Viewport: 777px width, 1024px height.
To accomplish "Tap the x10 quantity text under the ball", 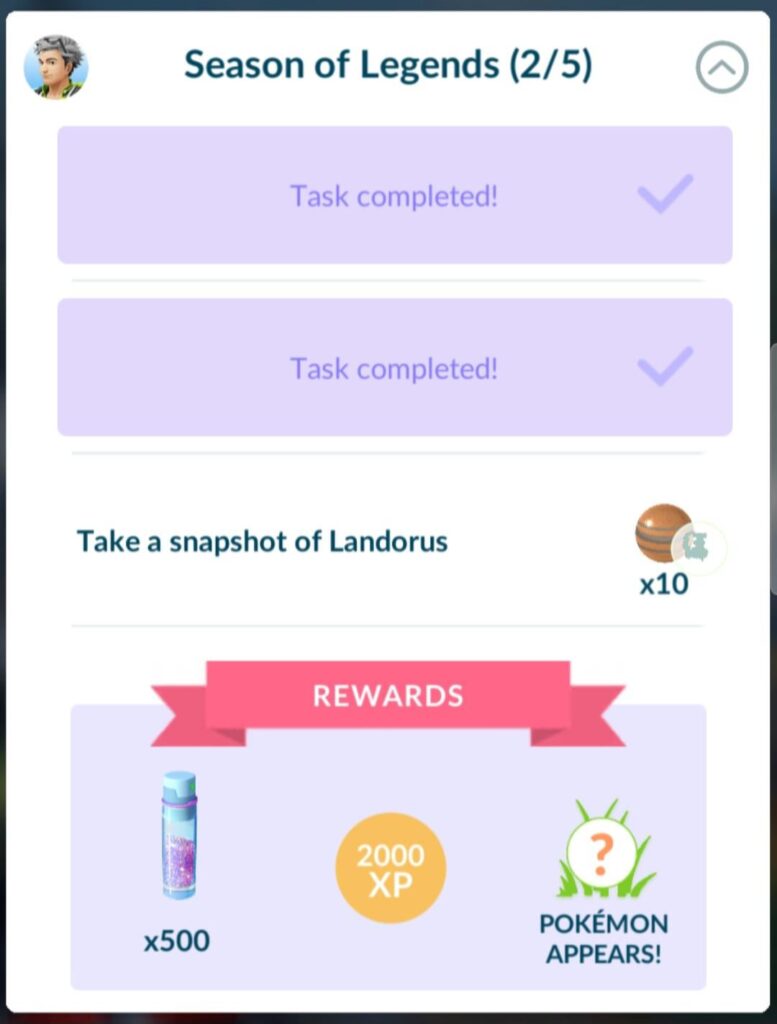I will [663, 585].
